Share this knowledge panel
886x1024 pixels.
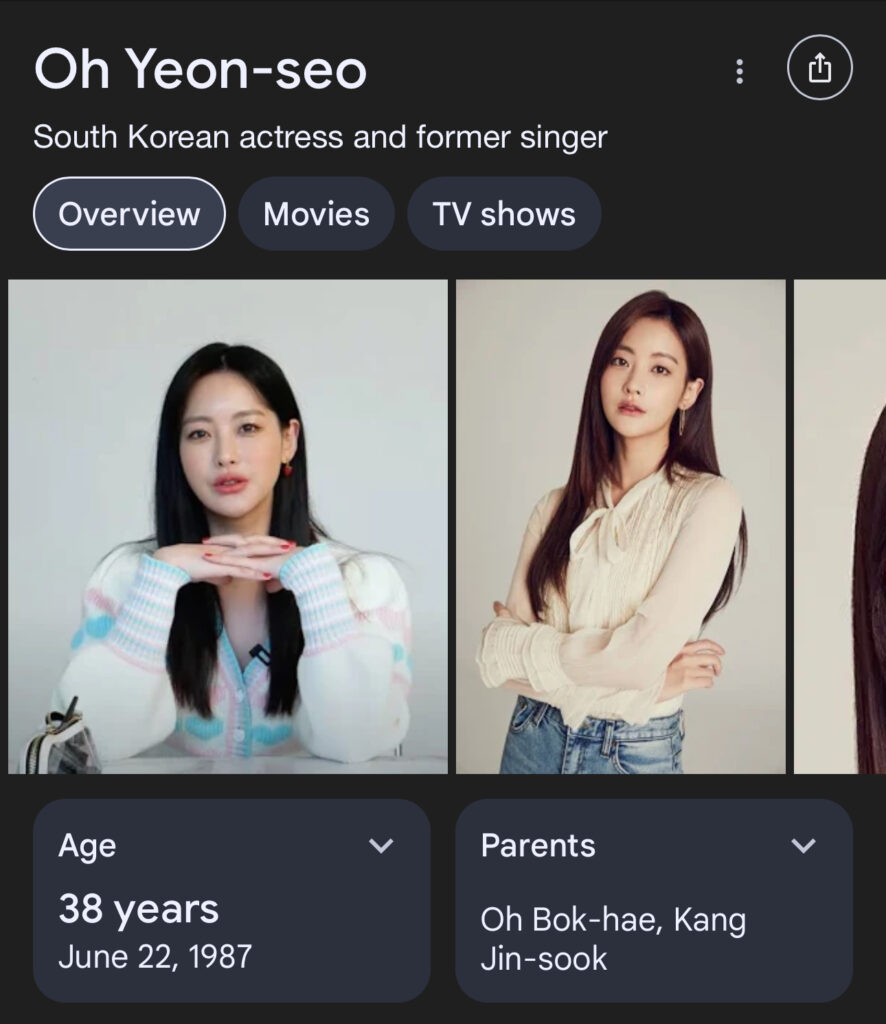pyautogui.click(x=819, y=69)
